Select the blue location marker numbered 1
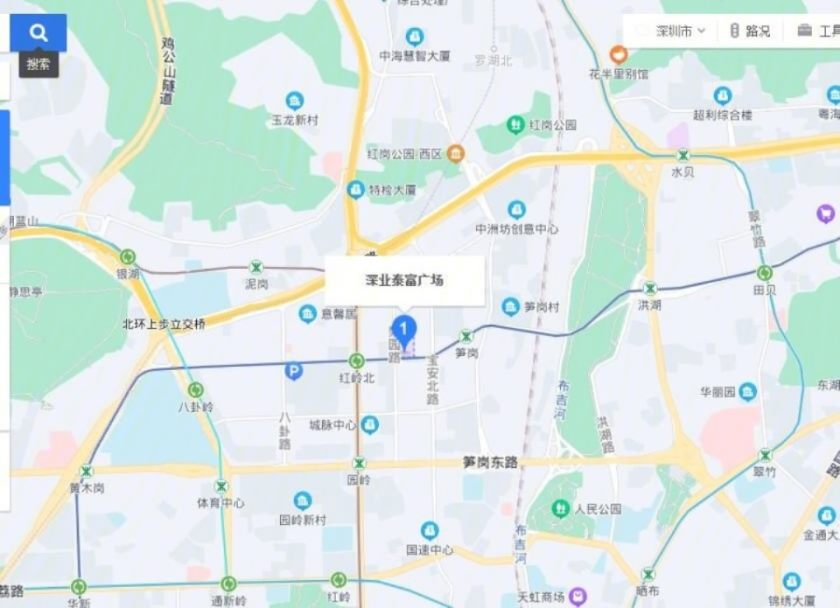 [x=403, y=328]
